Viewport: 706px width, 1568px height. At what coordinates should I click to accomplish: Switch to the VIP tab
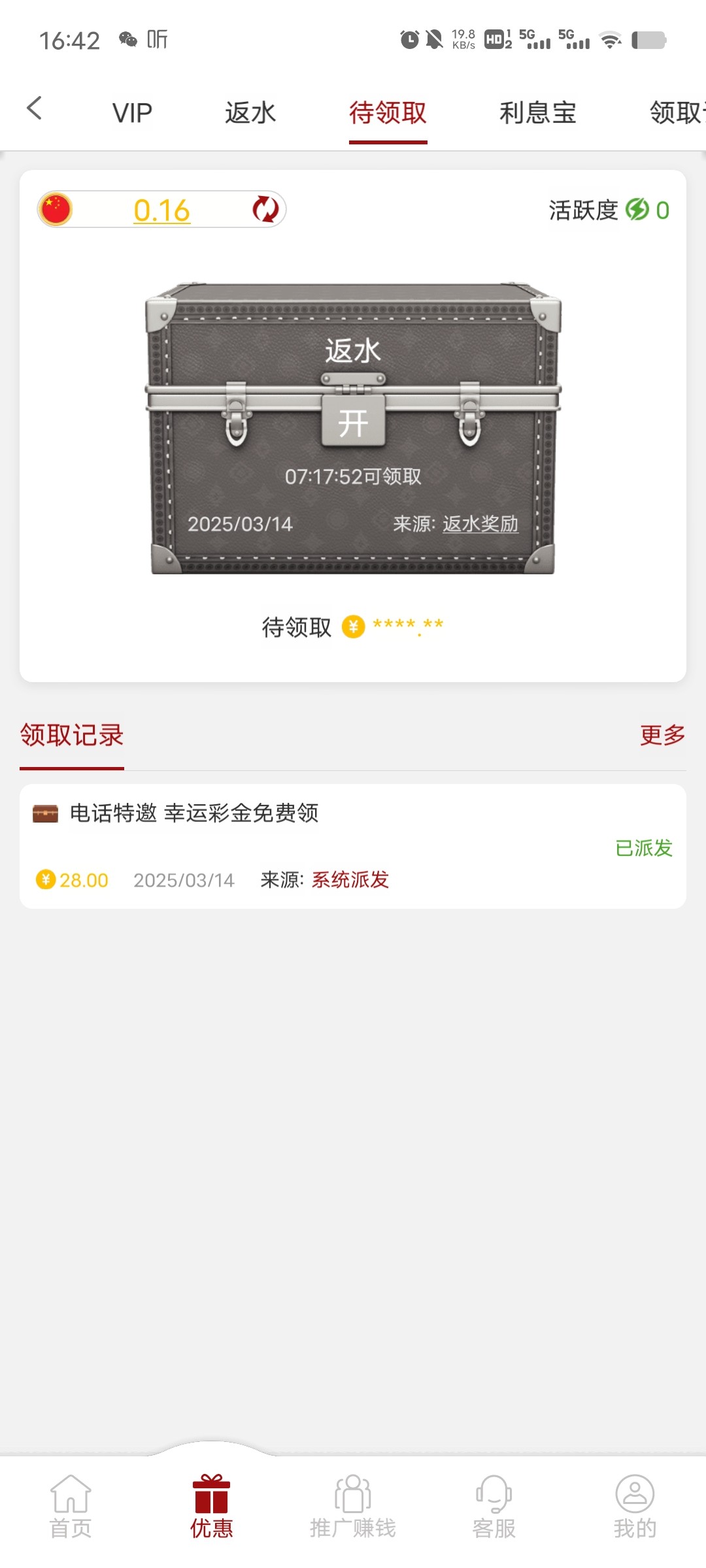(132, 113)
